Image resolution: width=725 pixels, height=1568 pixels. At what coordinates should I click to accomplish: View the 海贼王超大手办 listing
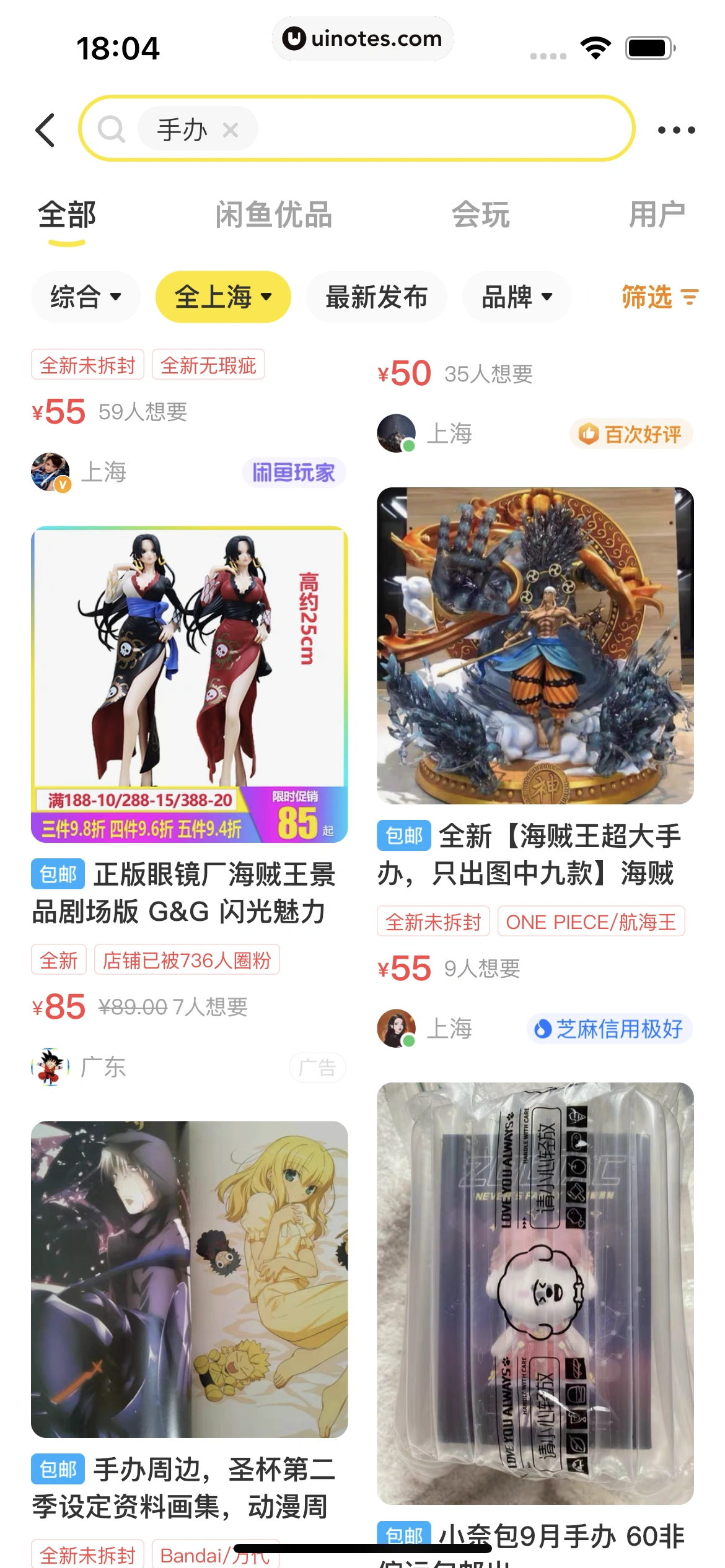[x=535, y=646]
